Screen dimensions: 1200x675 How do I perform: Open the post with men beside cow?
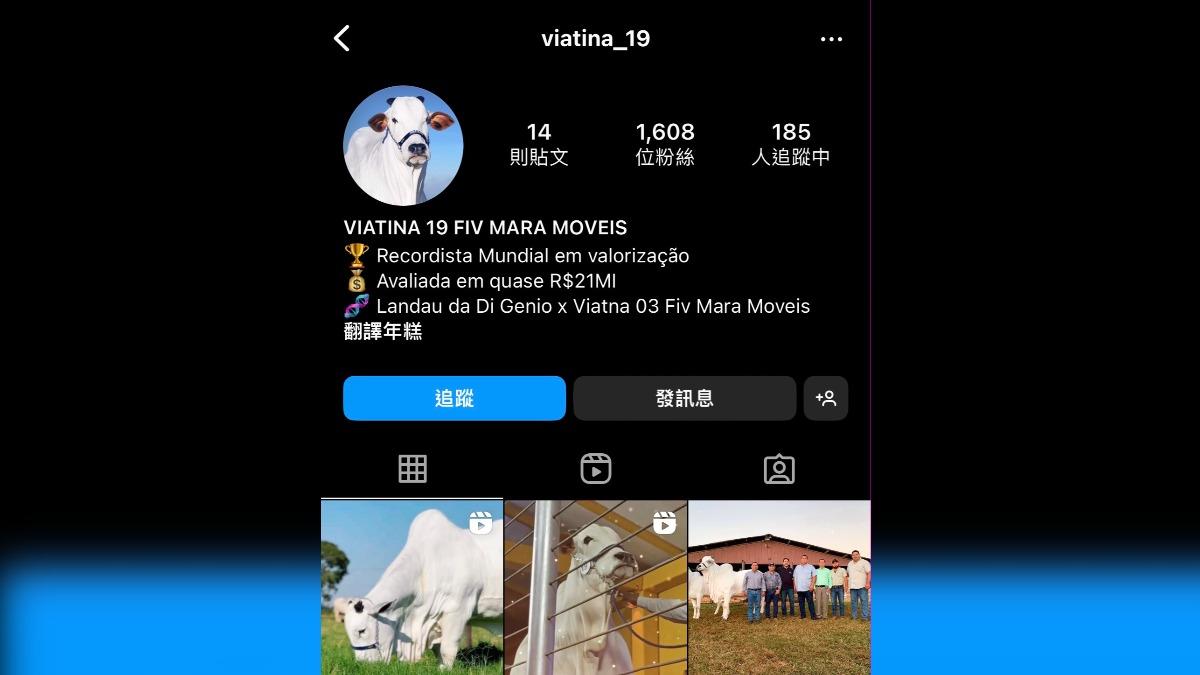pyautogui.click(x=779, y=588)
